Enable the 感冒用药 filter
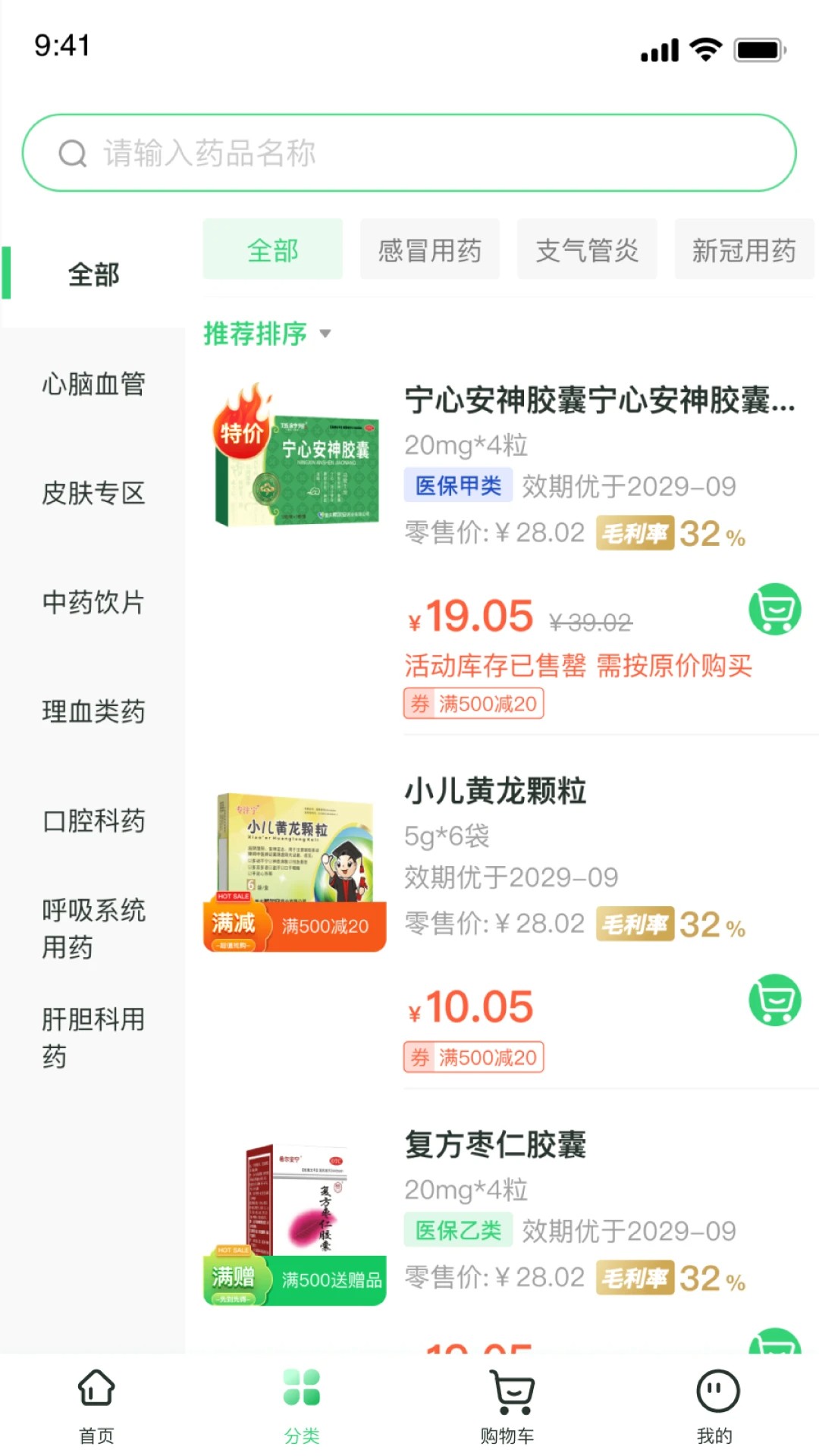The height and width of the screenshot is (1456, 819). pos(429,249)
